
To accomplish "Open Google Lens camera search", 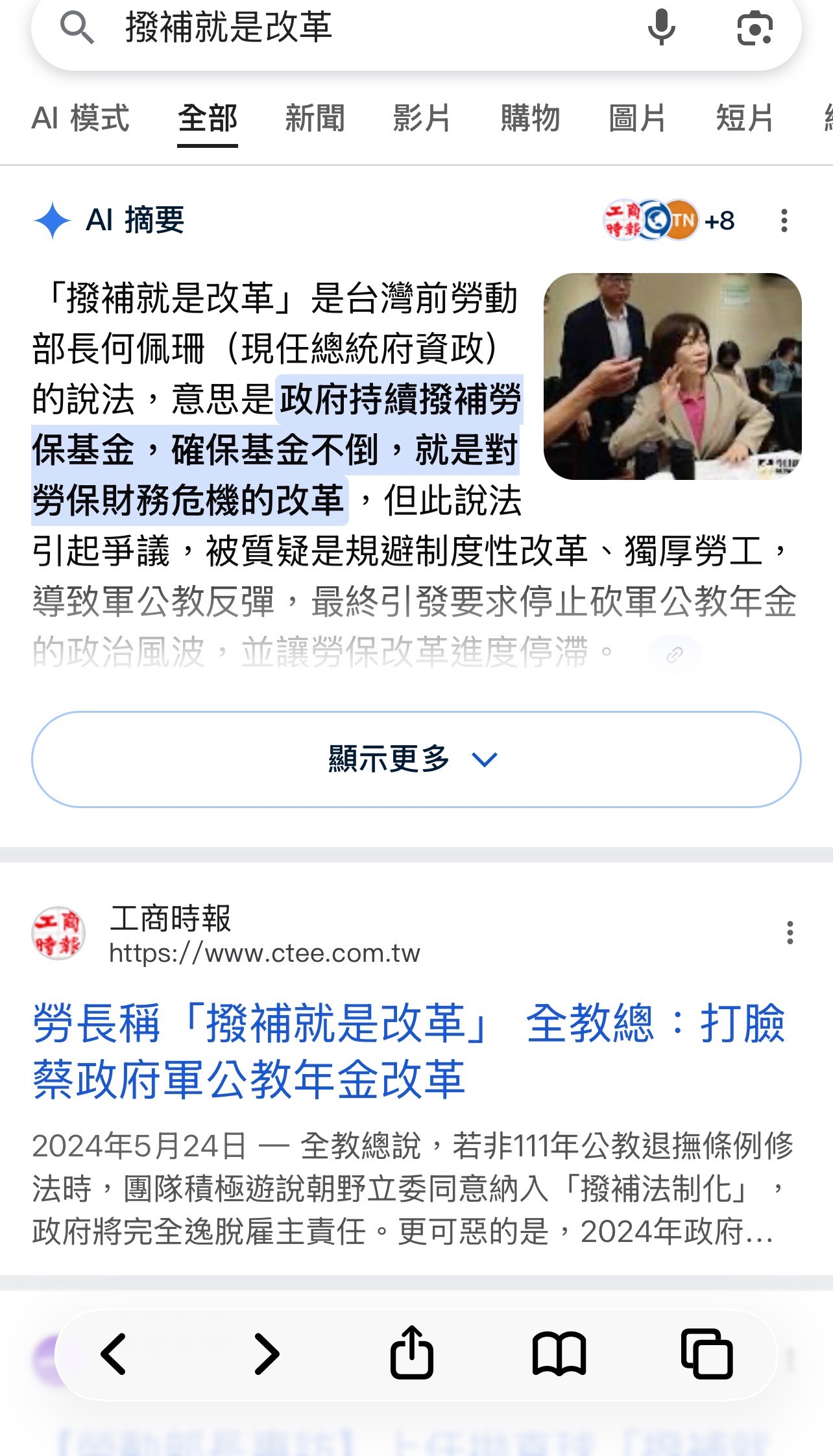I will 755,29.
